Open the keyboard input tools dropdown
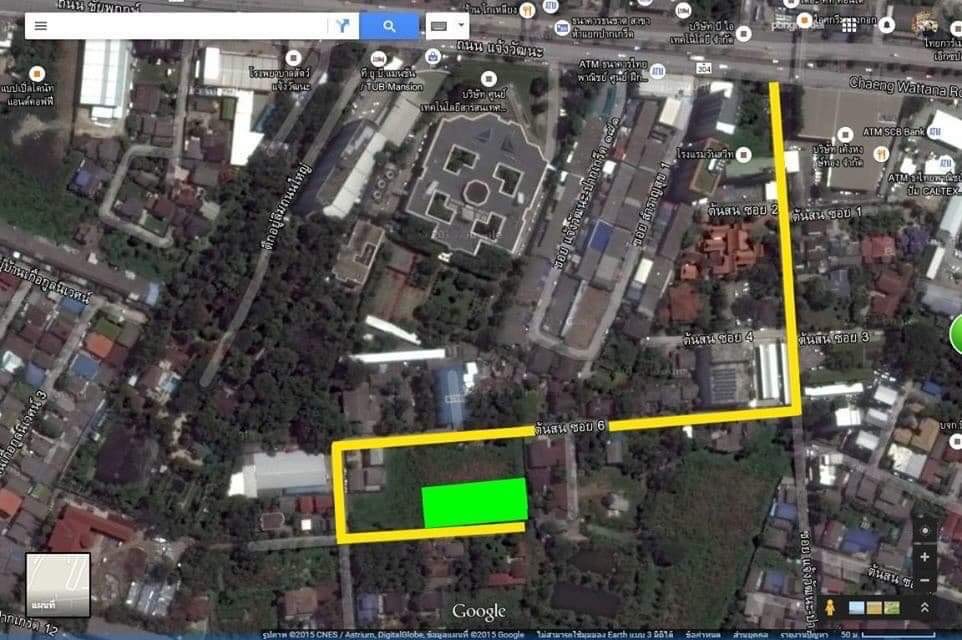 (x=447, y=26)
